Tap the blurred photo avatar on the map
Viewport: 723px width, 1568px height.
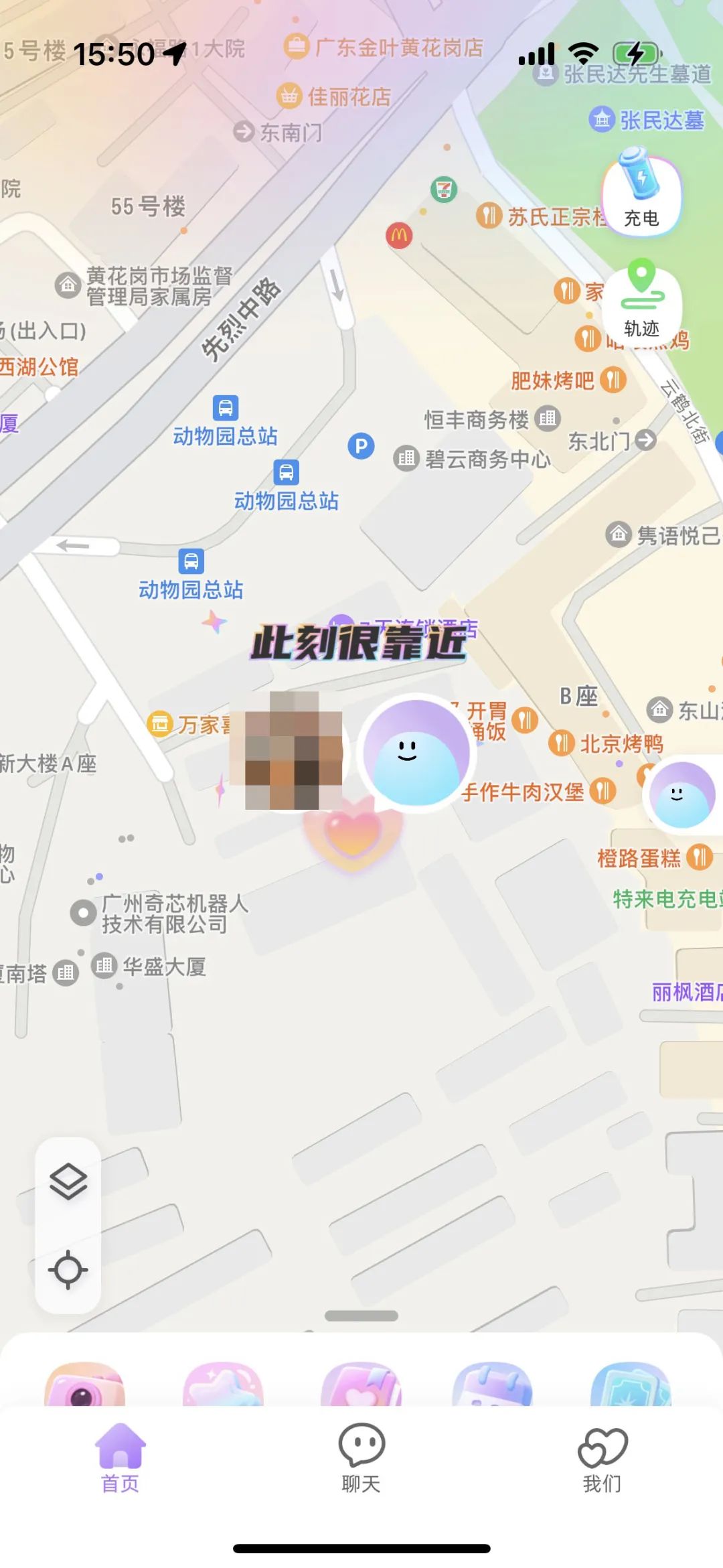(293, 749)
